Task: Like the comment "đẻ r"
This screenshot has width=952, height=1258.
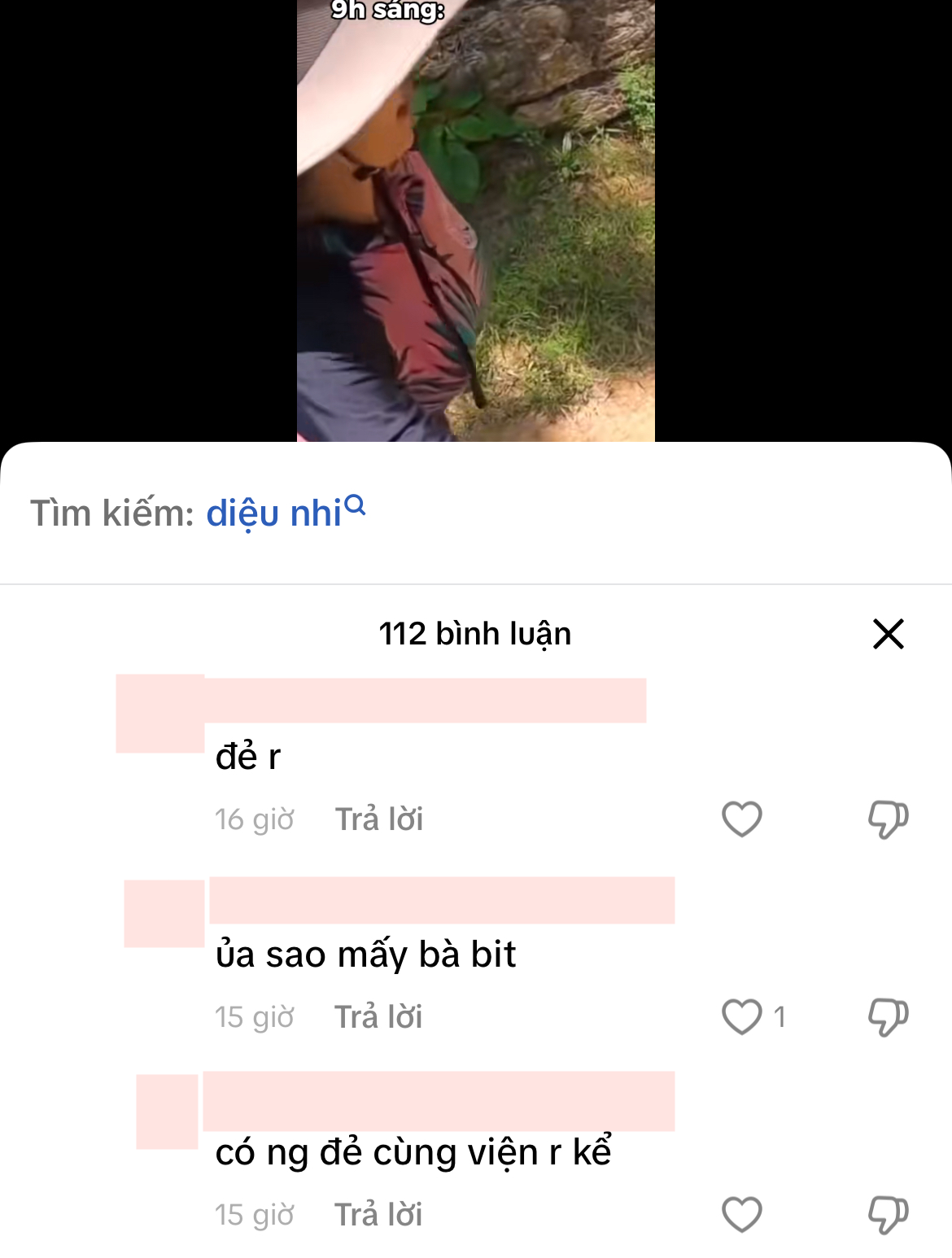Action: 741,819
